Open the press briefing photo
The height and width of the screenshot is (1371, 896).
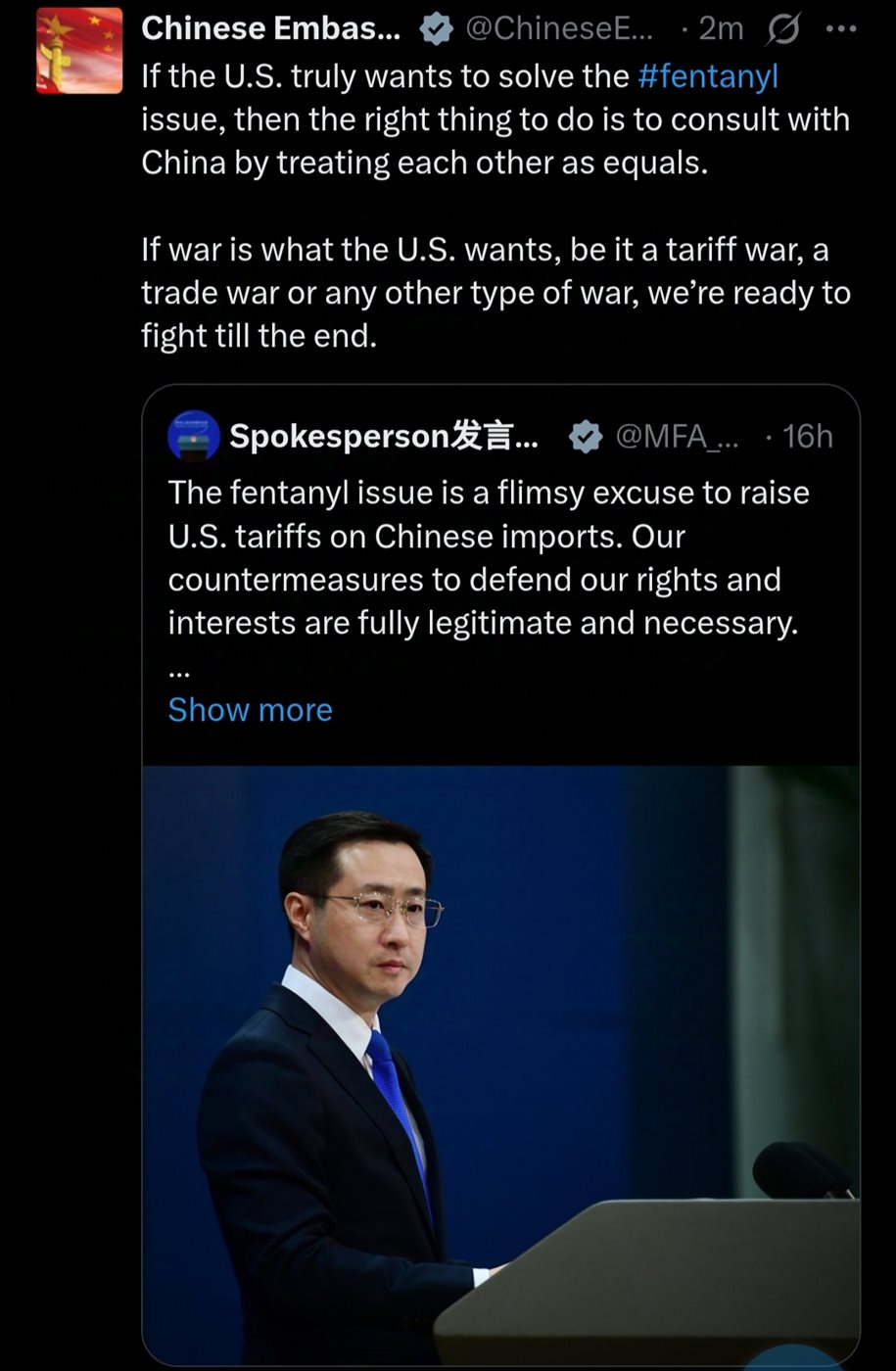coord(500,1063)
